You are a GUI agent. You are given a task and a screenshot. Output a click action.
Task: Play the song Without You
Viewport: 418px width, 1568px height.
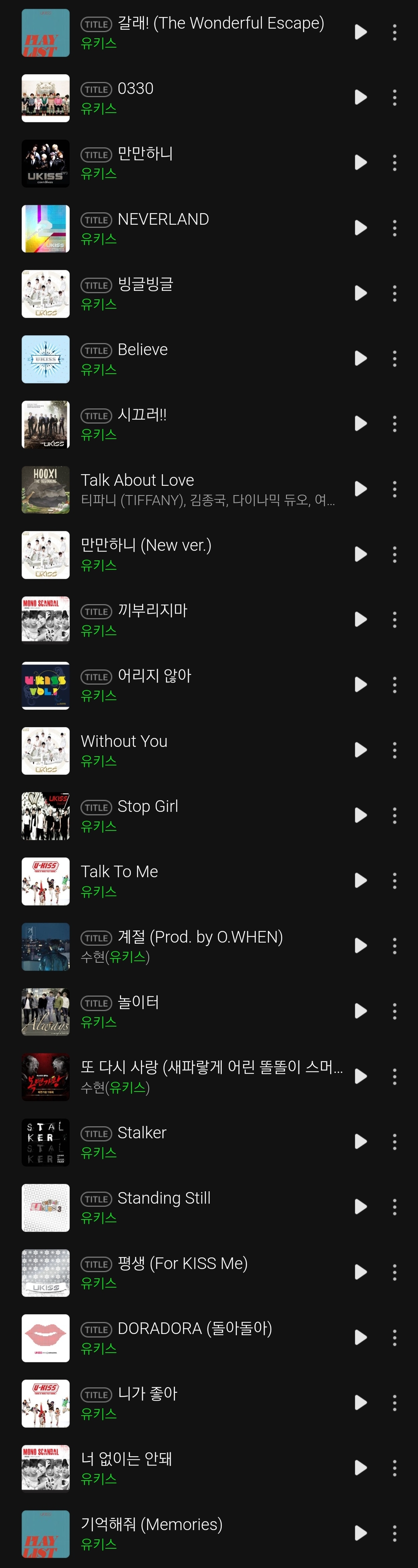tap(361, 750)
